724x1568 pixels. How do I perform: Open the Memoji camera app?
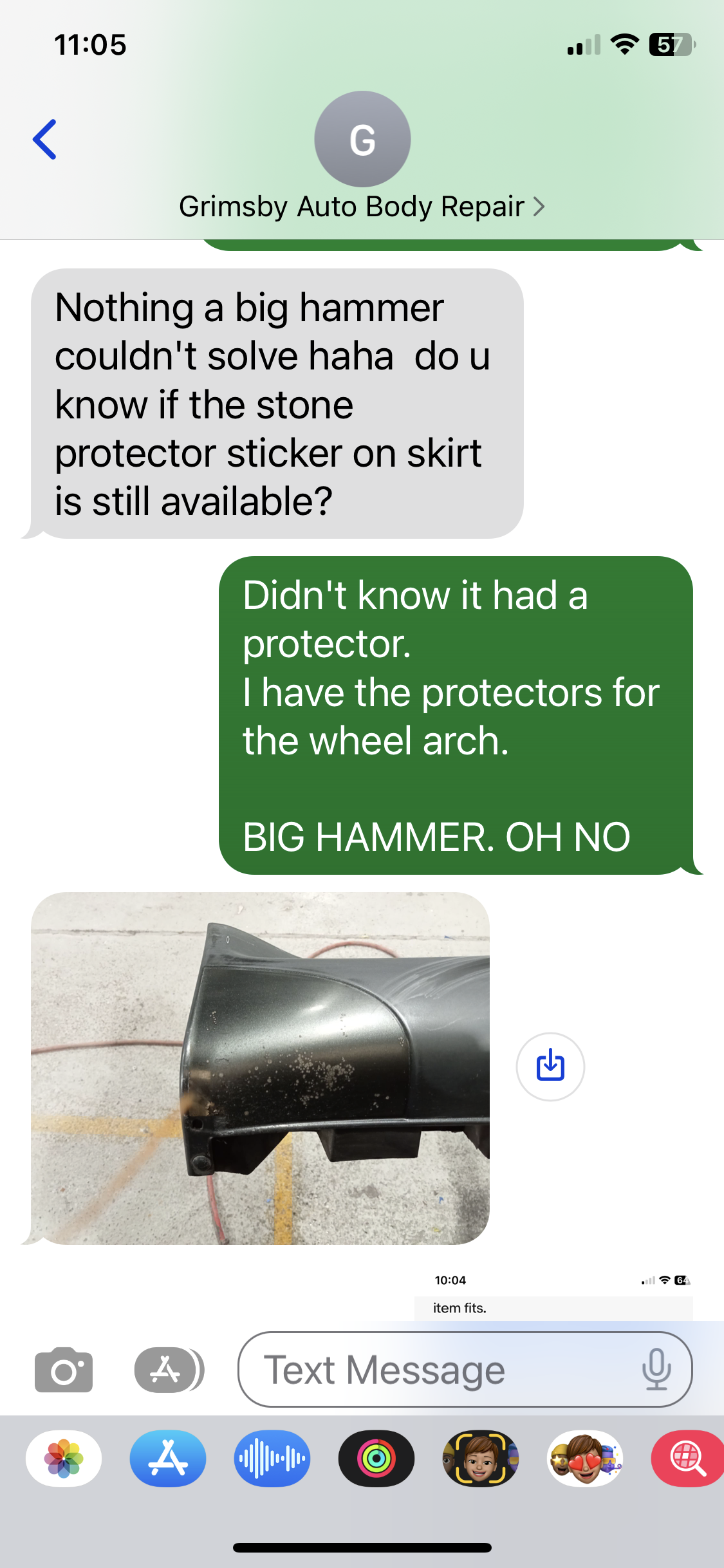coord(480,1459)
